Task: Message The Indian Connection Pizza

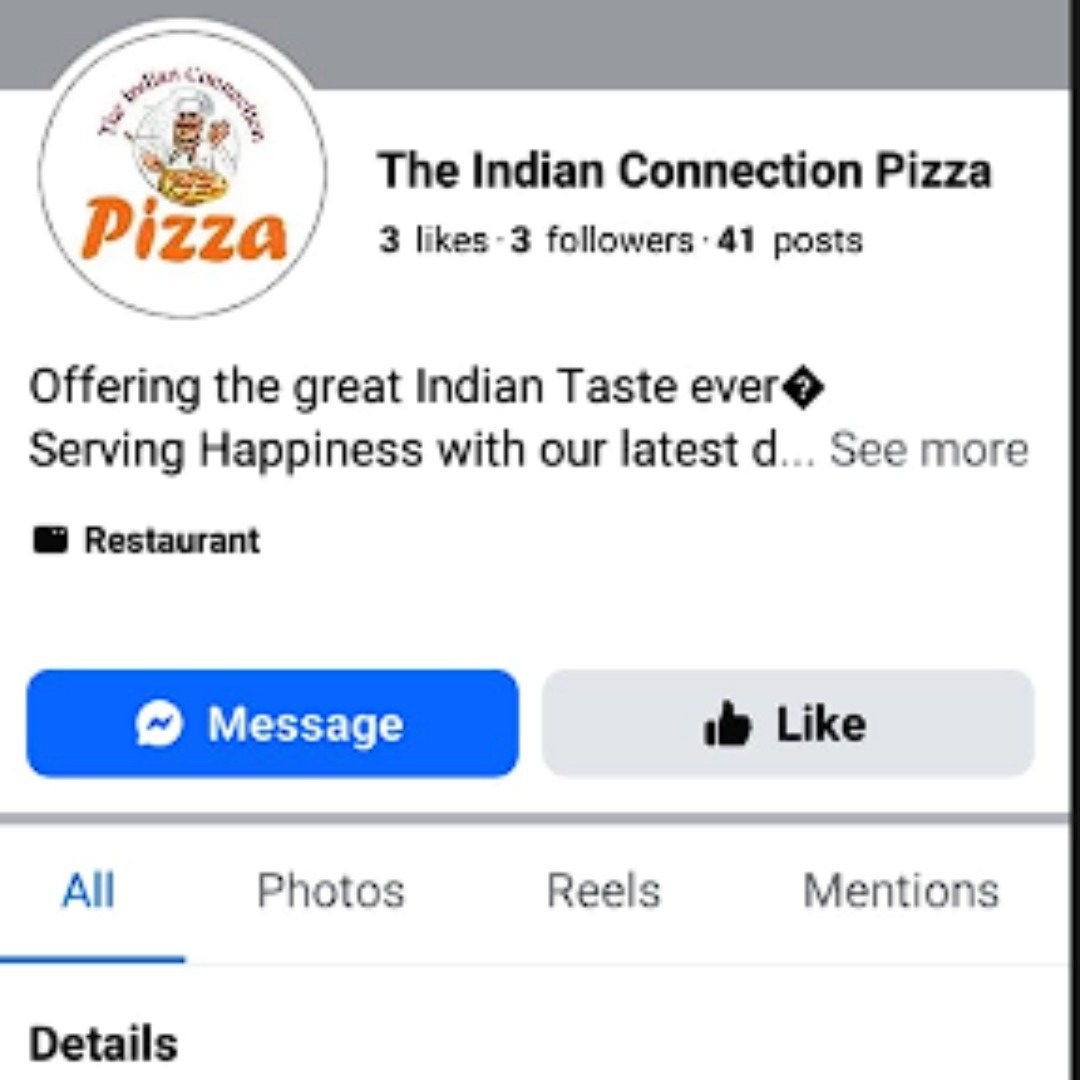Action: [x=272, y=724]
